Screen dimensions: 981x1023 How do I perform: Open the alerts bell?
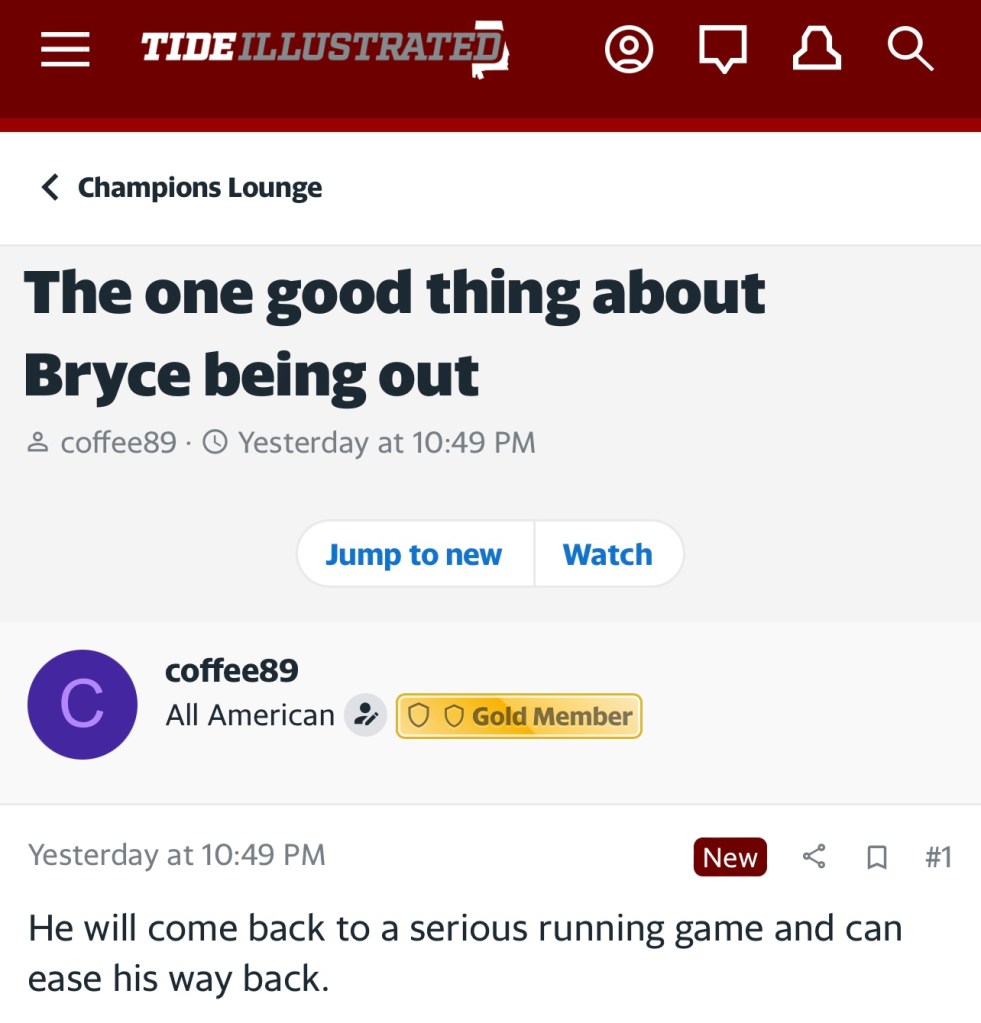[x=816, y=49]
